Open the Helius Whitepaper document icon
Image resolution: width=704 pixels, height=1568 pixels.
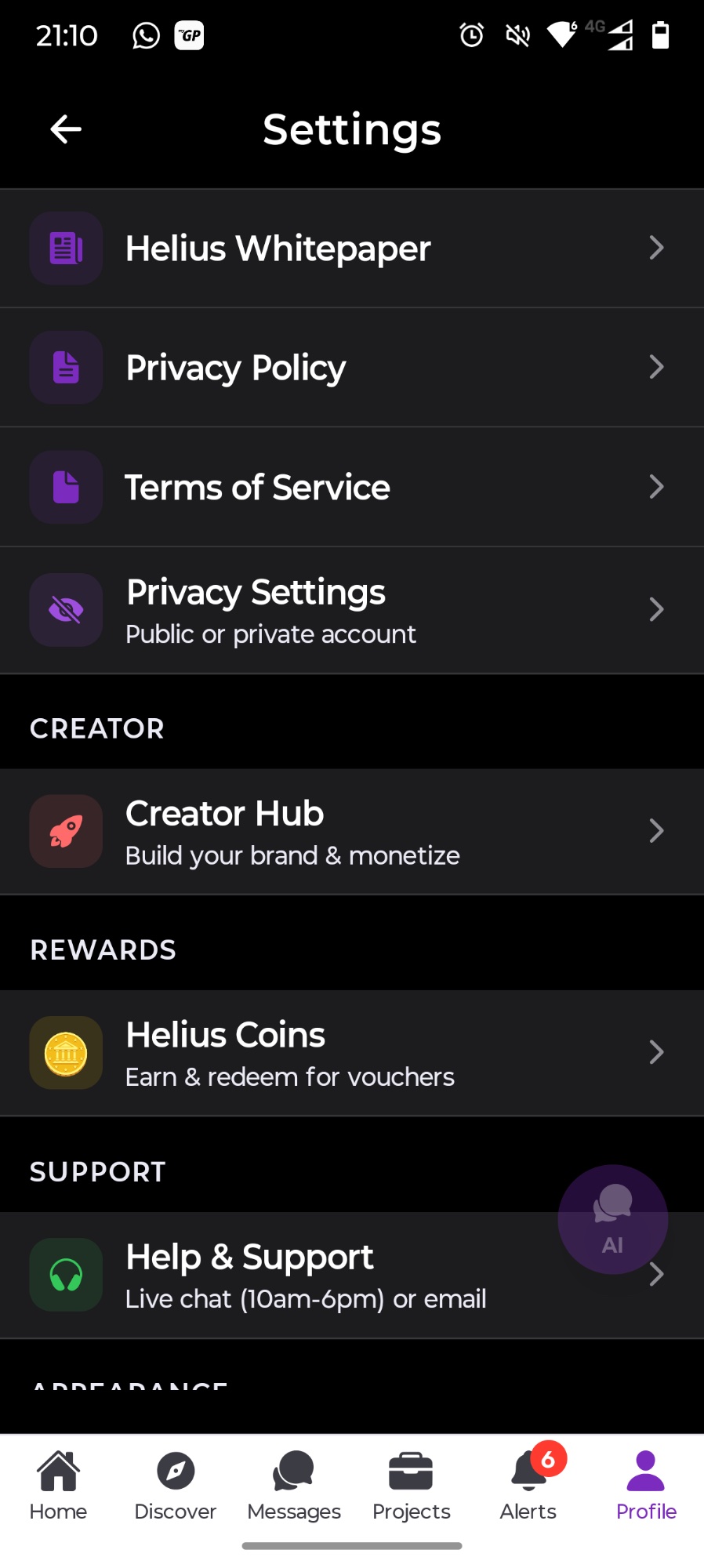pyautogui.click(x=66, y=248)
